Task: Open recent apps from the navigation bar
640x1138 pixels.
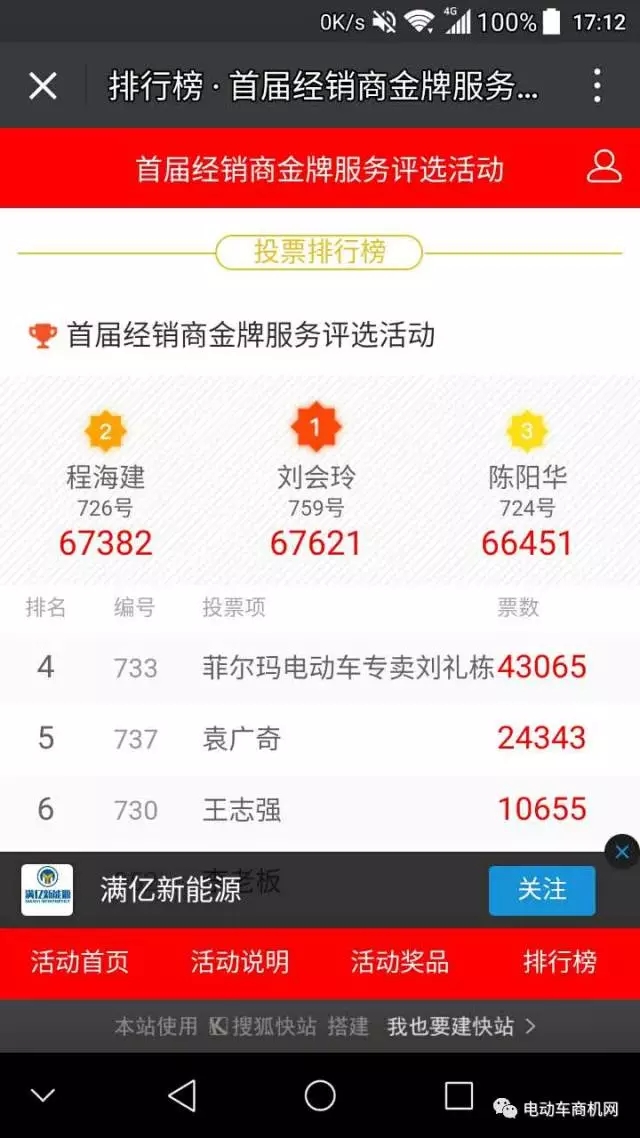Action: coord(458,1096)
